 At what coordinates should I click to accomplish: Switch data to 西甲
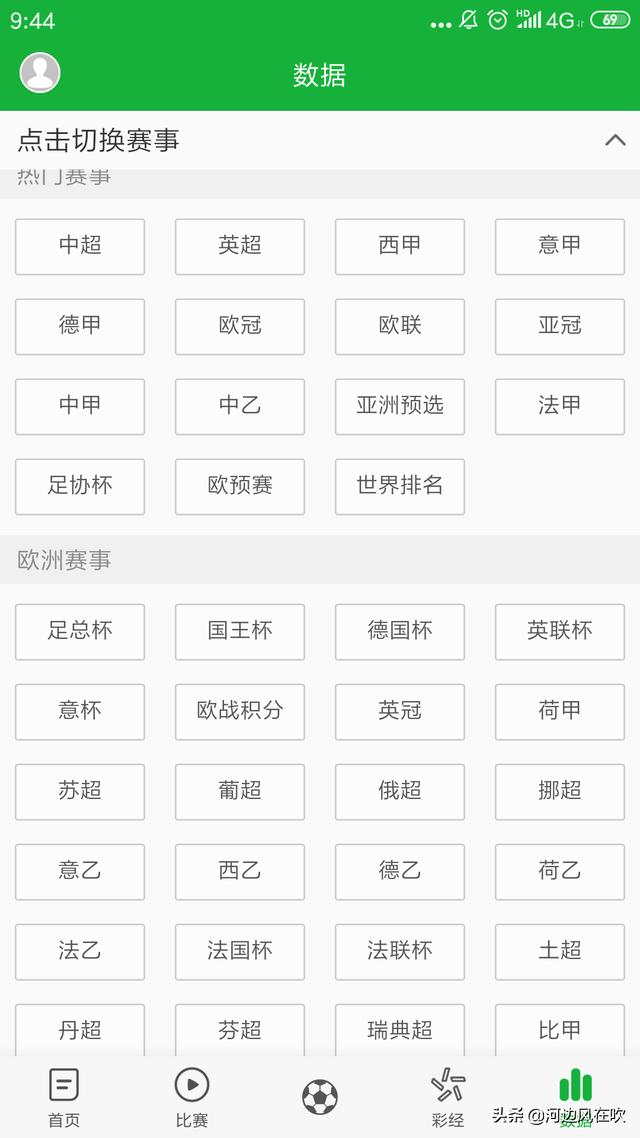click(400, 246)
